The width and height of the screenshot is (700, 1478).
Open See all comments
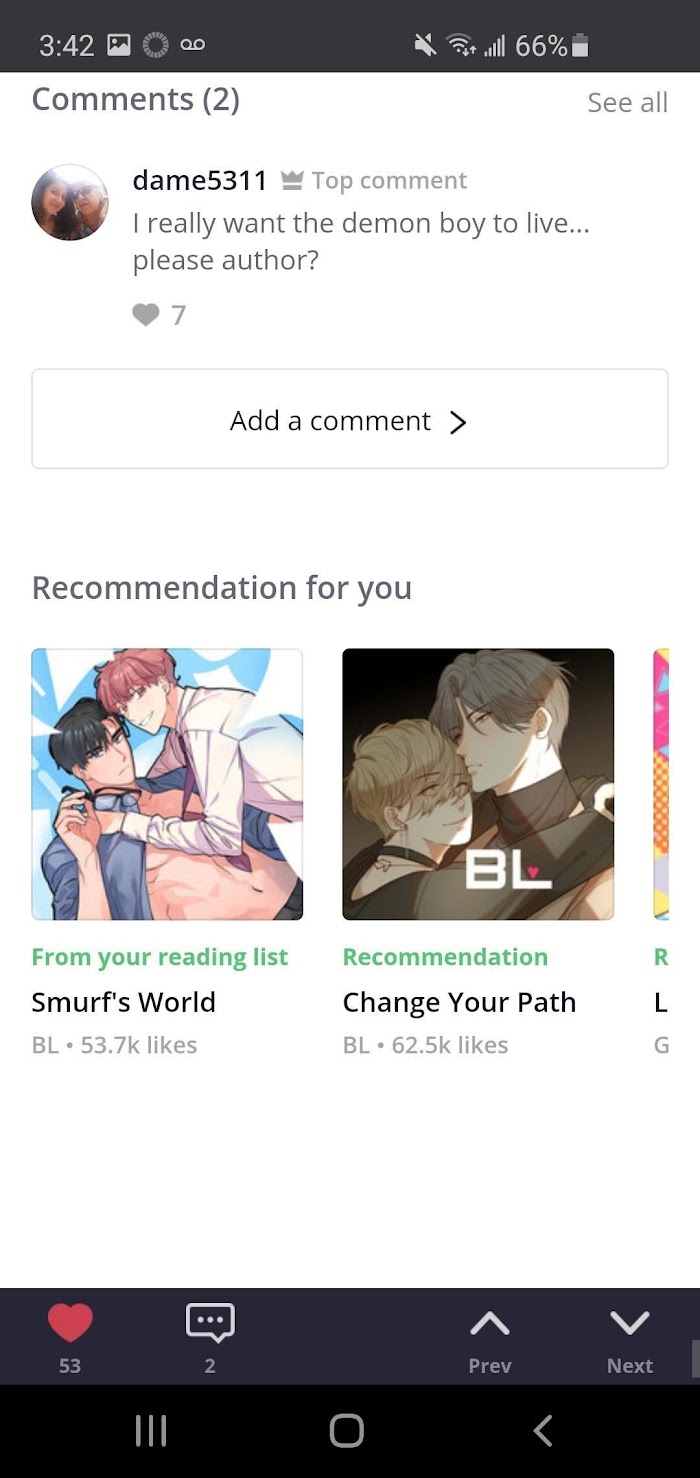(627, 102)
